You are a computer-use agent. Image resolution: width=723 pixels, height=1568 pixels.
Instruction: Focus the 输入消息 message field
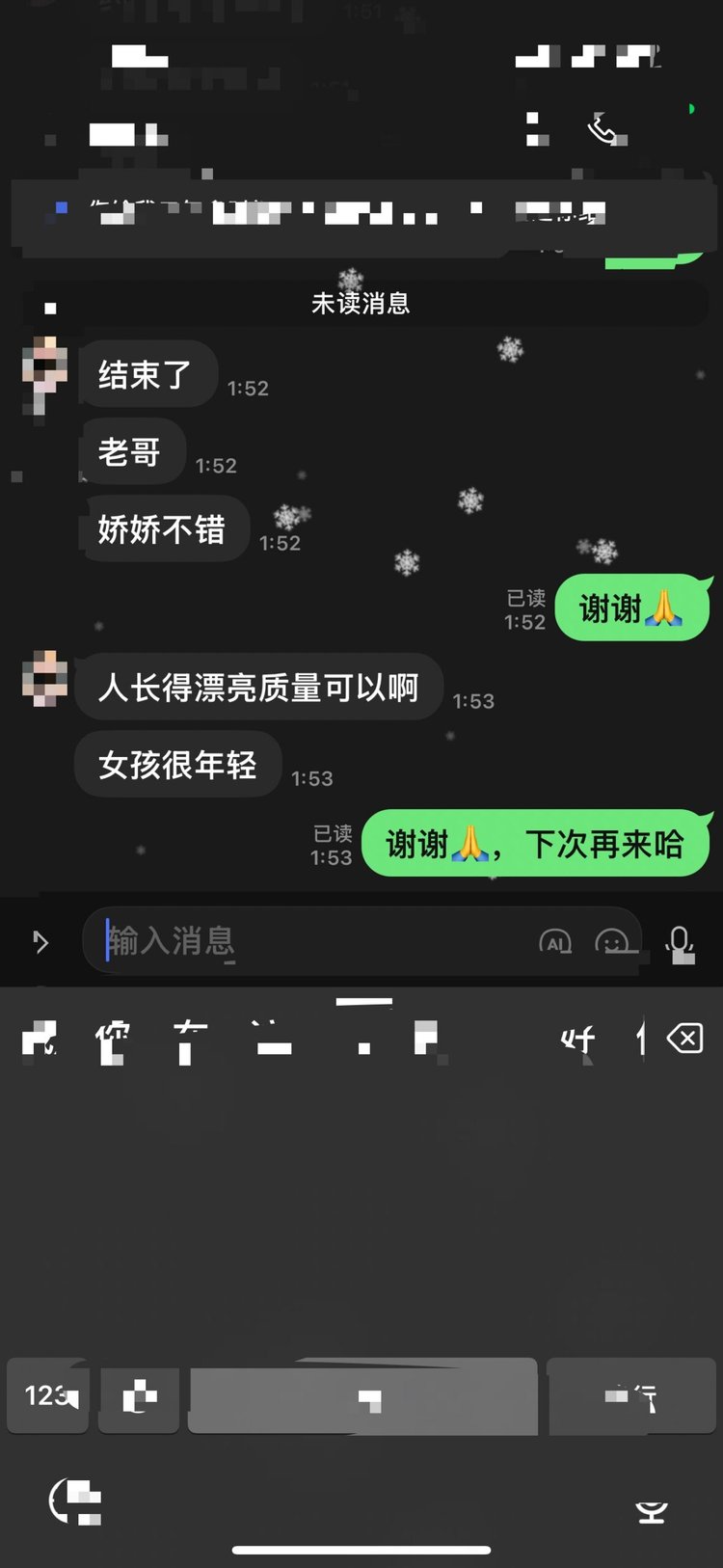pos(308,940)
